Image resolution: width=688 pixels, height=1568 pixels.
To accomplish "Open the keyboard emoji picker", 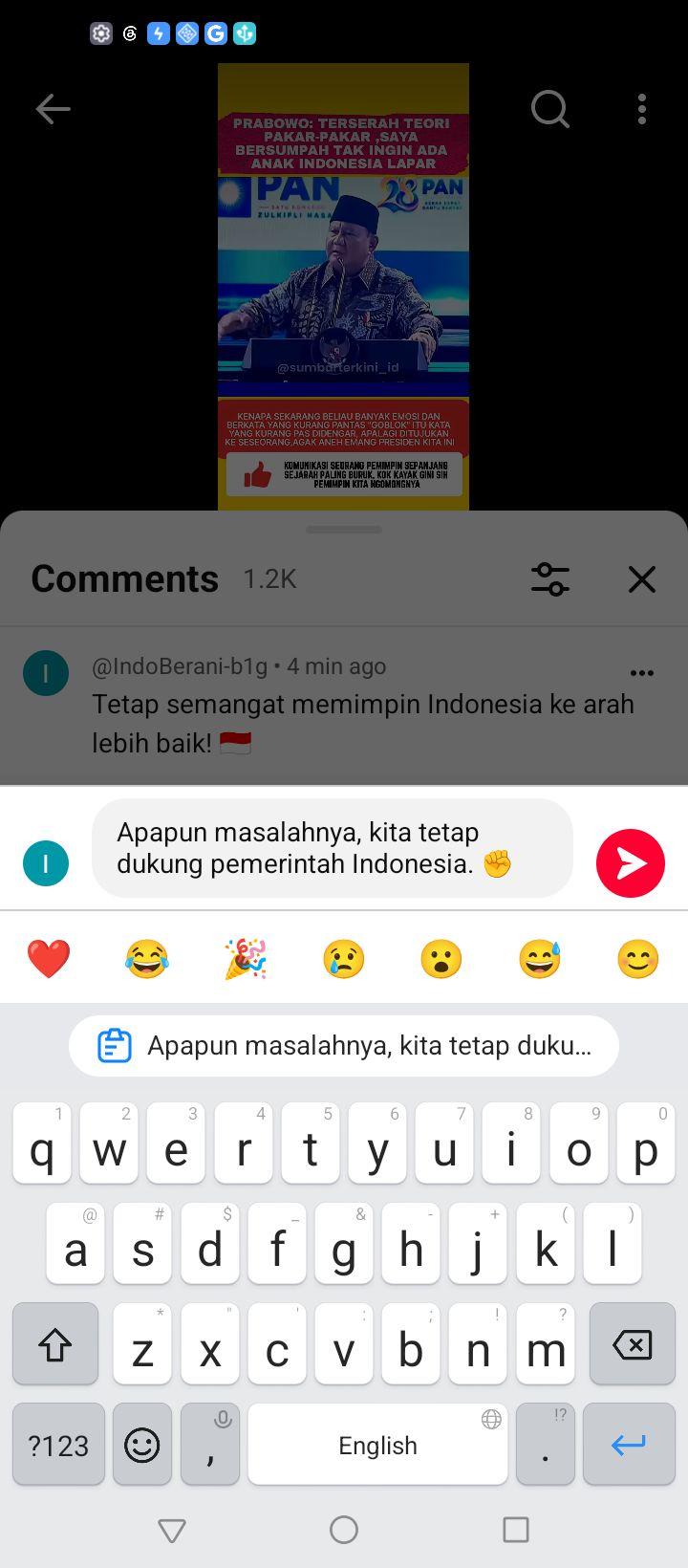I will coord(141,1445).
